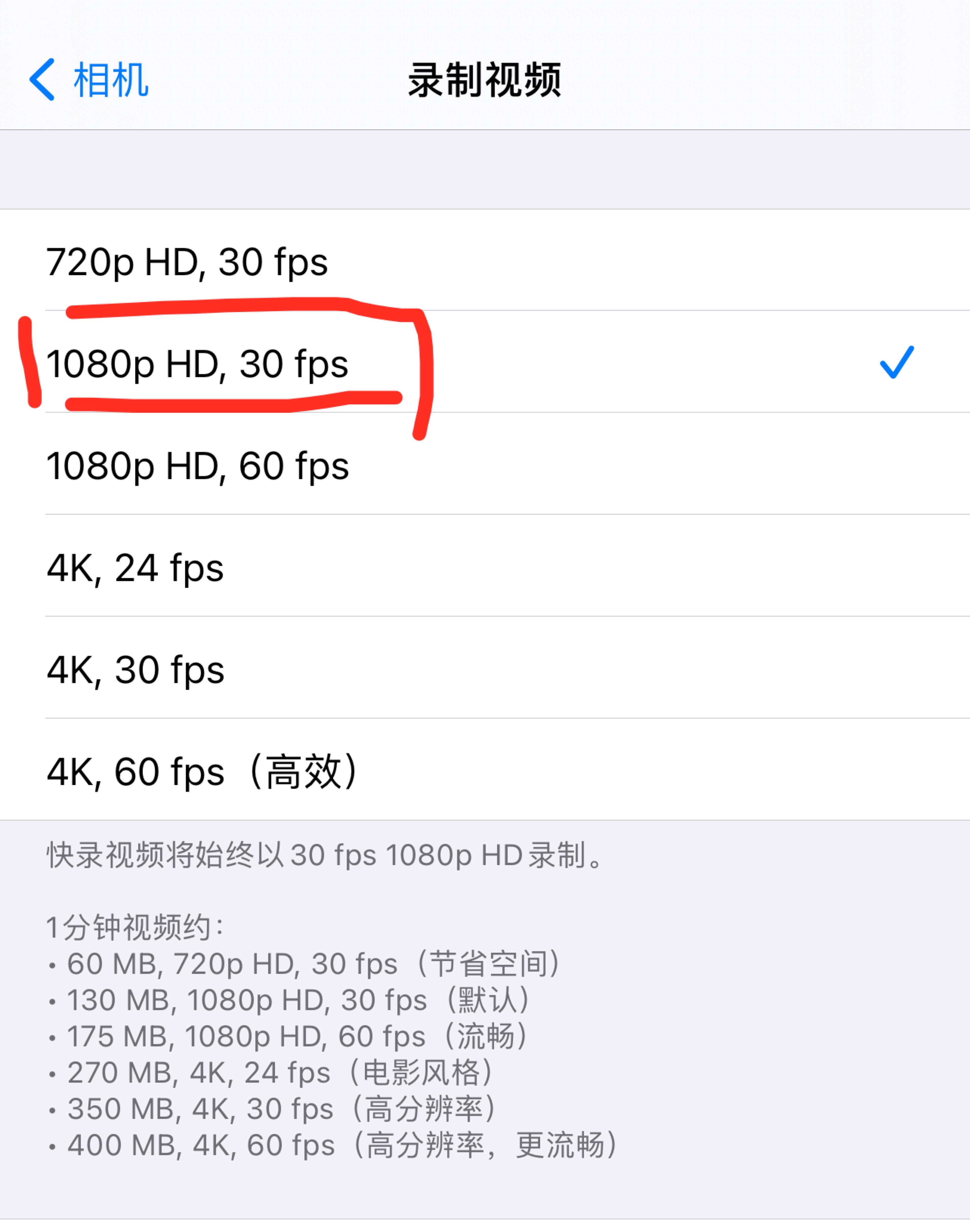Select 4K, 24 fps recording
Image resolution: width=970 pixels, height=1232 pixels.
pyautogui.click(x=135, y=567)
